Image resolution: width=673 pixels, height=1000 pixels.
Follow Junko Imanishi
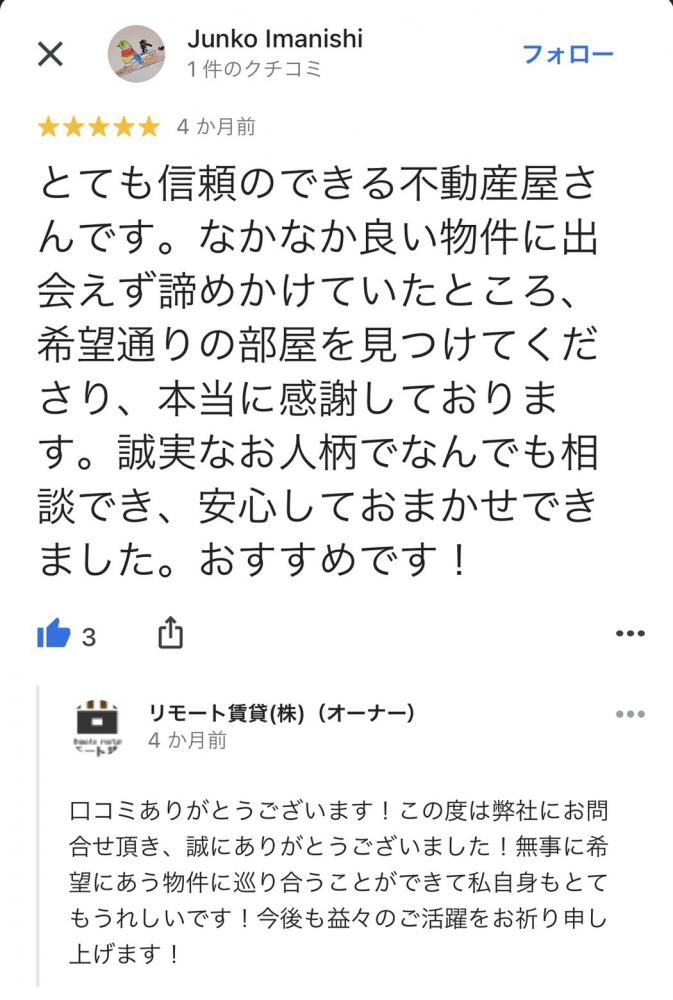[x=568, y=54]
